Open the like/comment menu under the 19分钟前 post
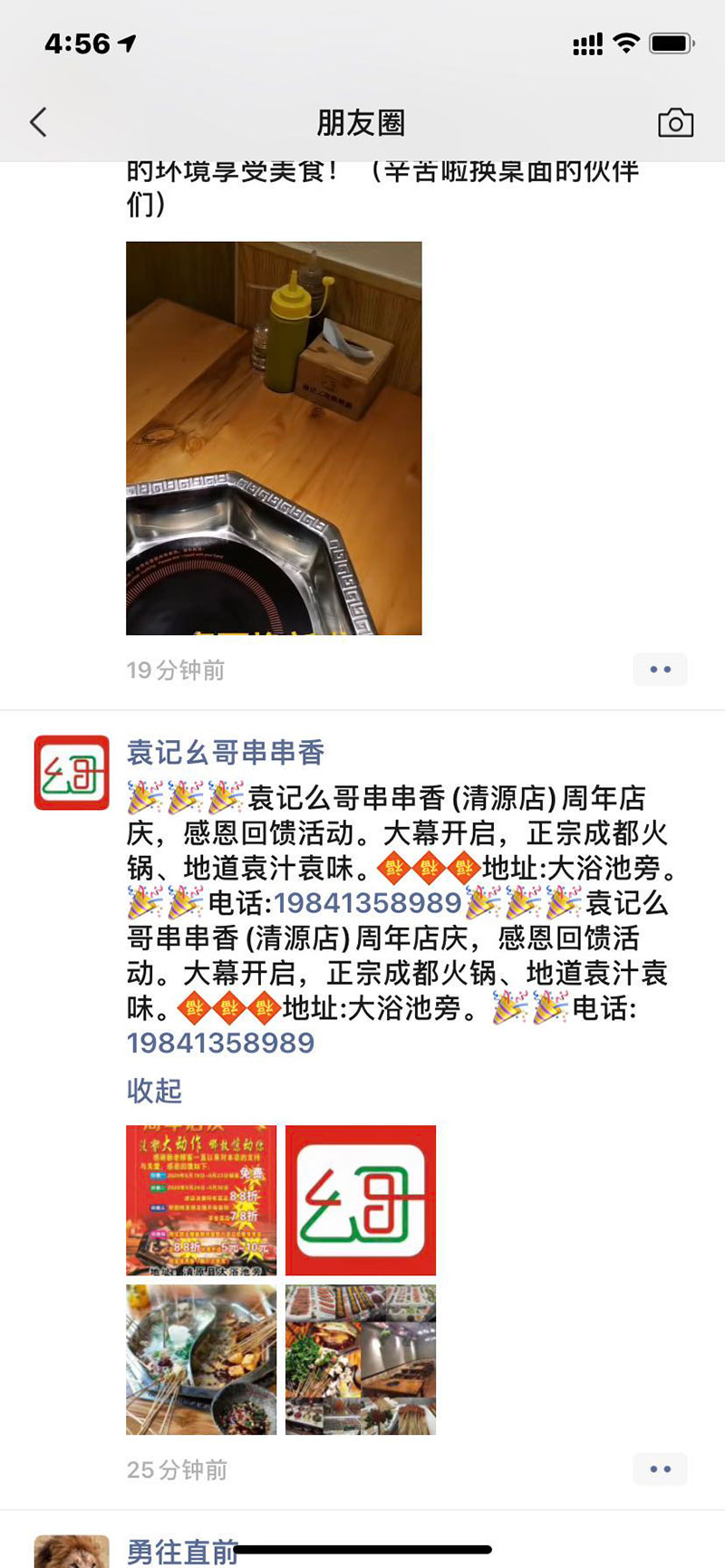 660,669
